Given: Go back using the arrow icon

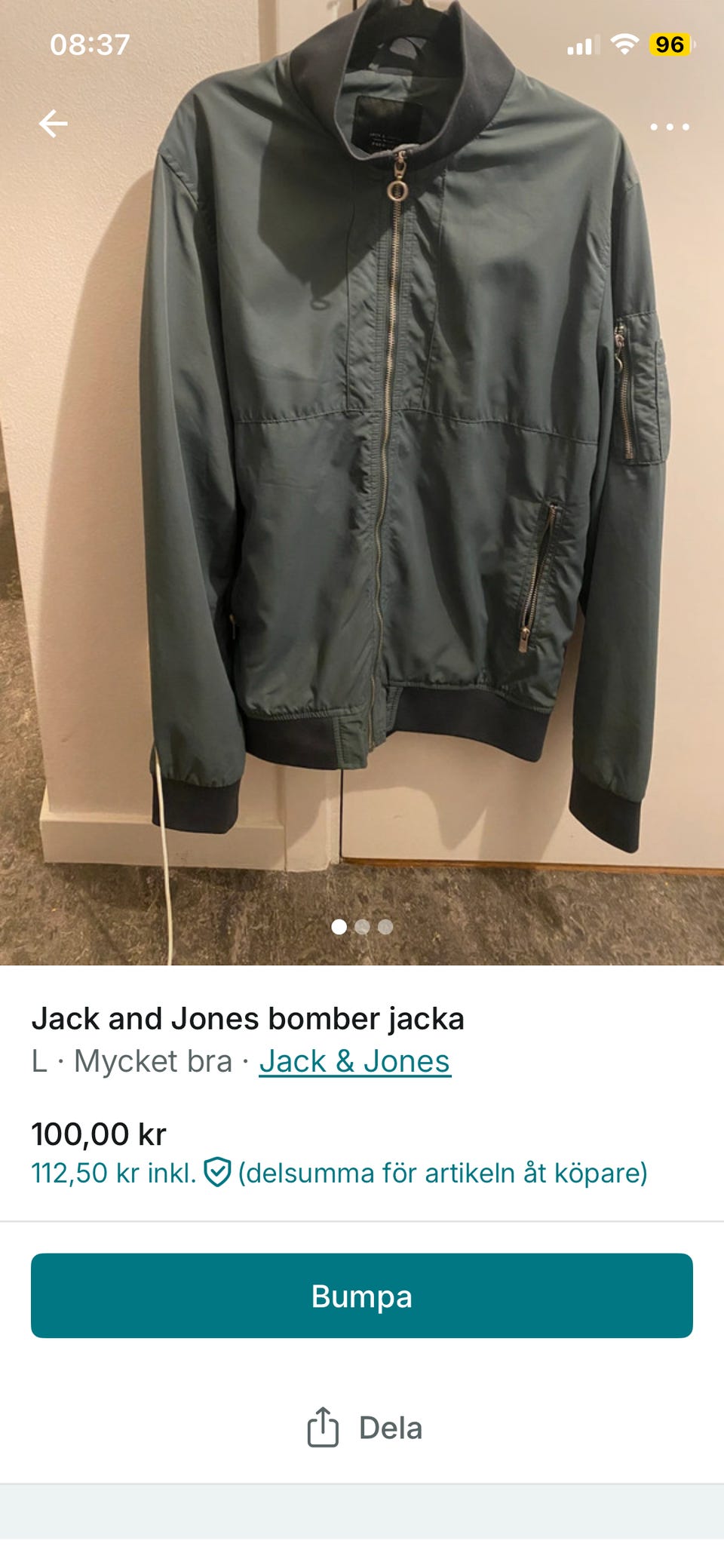Looking at the screenshot, I should (x=54, y=124).
